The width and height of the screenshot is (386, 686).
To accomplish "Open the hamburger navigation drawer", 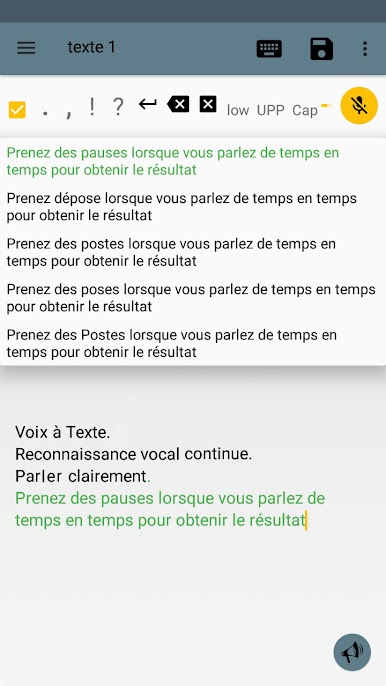I will (x=26, y=48).
